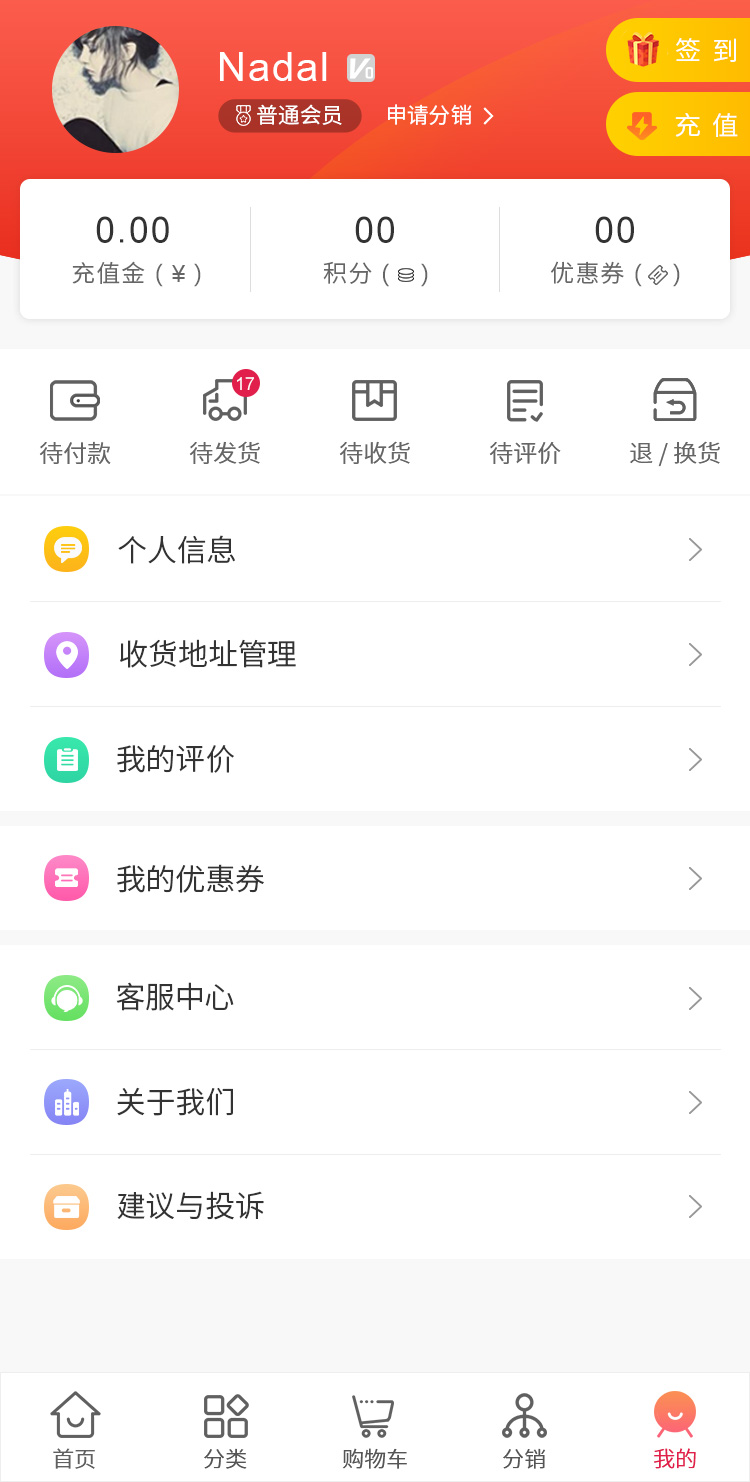
Task: Check 待收货 orders awaiting receipt
Action: pyautogui.click(x=375, y=422)
